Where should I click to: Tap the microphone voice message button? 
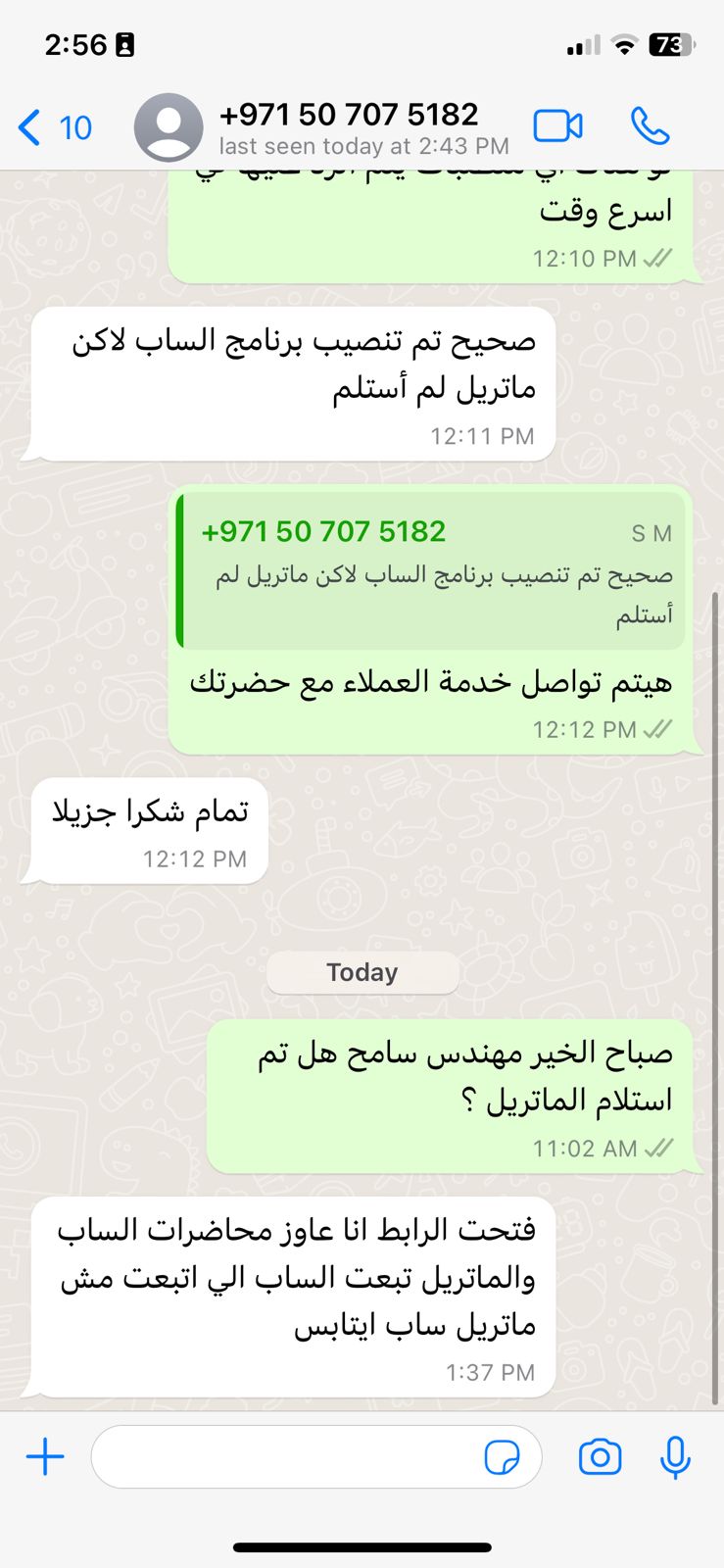[x=675, y=1457]
